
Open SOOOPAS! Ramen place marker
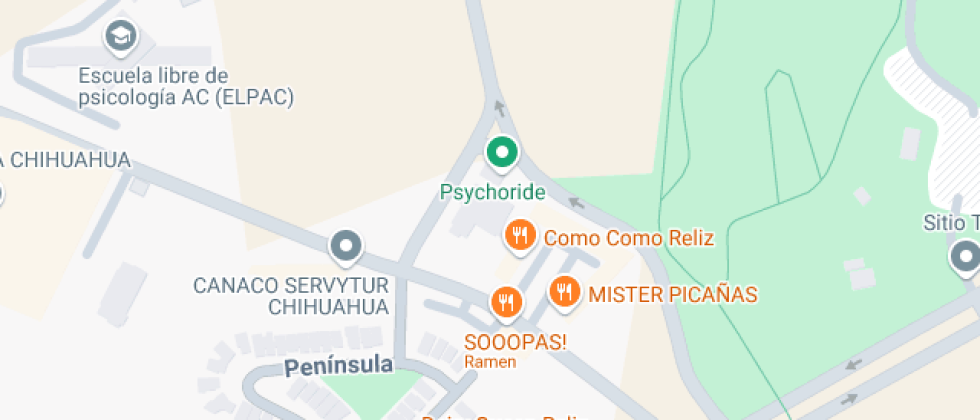[x=507, y=302]
